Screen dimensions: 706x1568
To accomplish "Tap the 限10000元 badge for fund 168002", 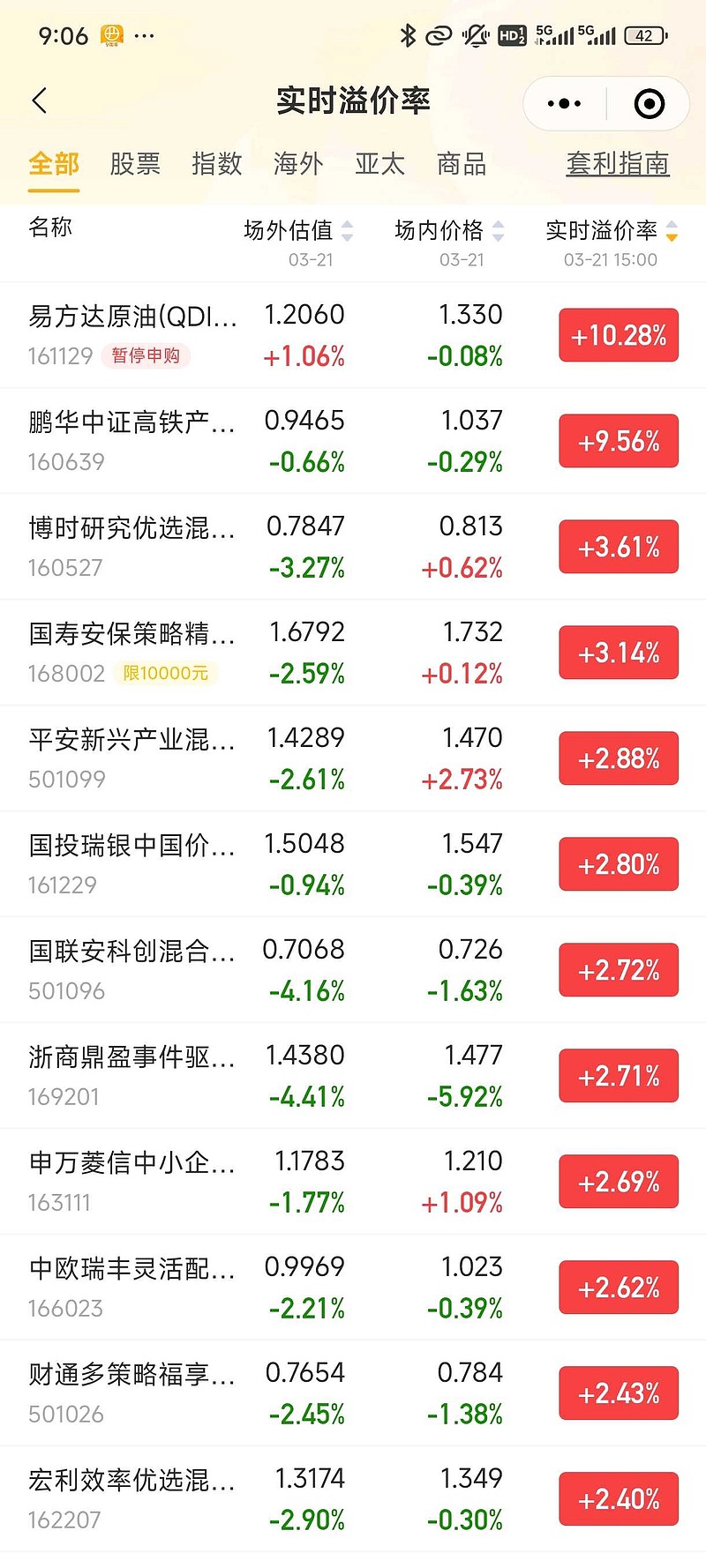I will 167,673.
